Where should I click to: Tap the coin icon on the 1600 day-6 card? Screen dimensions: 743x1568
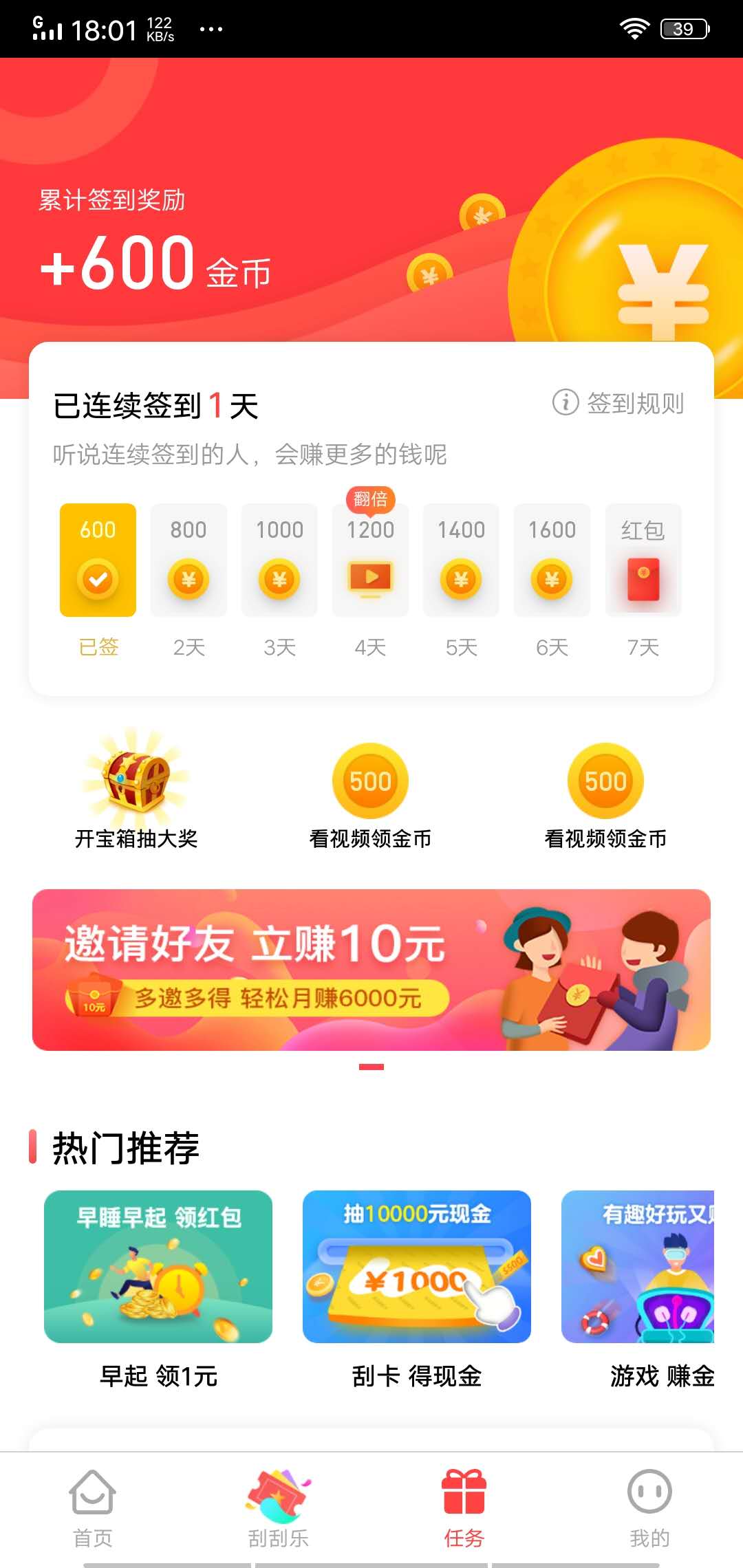(x=551, y=580)
